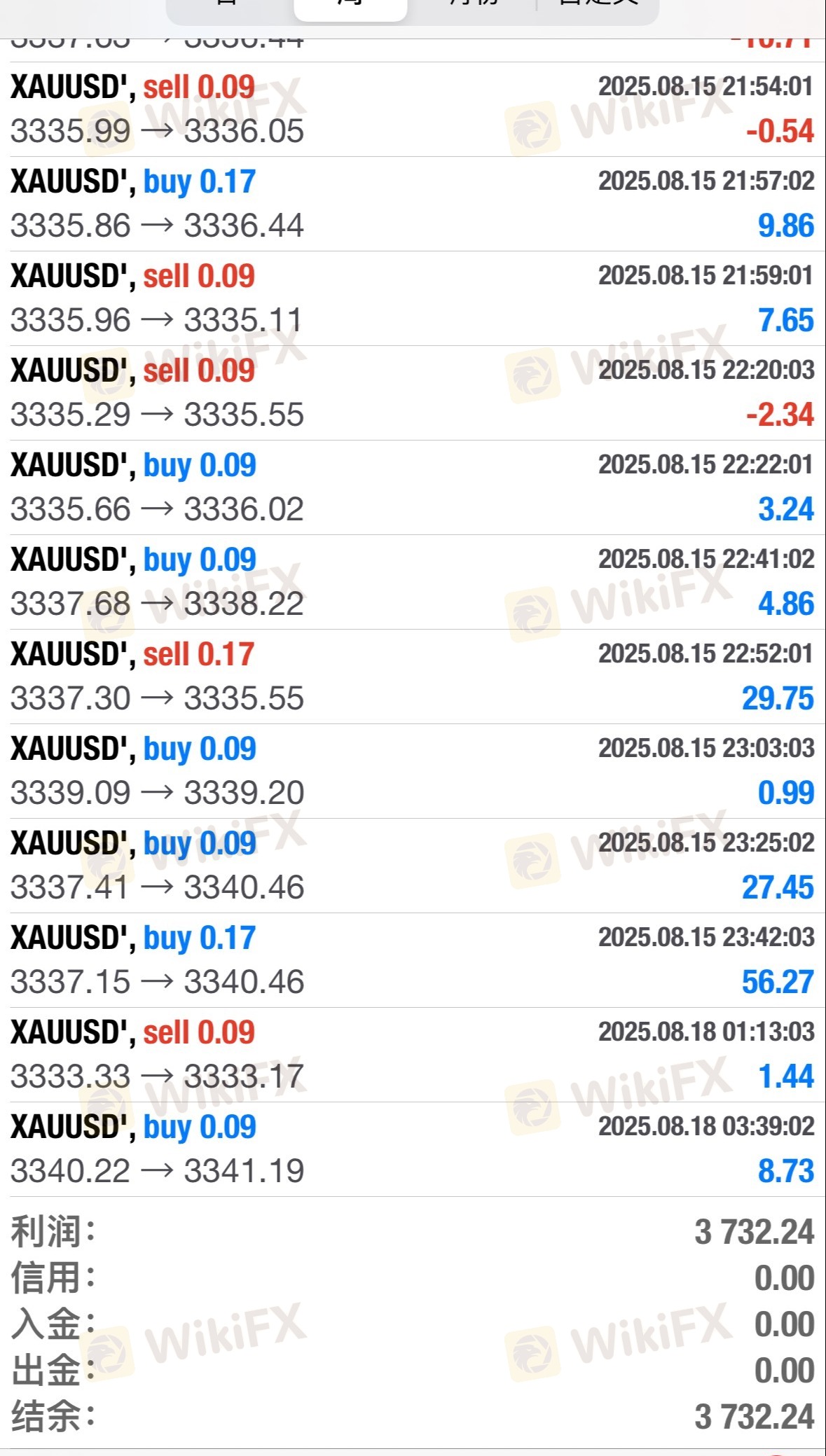Open the 2025.08.18 01:13:03 sell trade
Viewport: 826px width, 1456px height.
[x=413, y=1055]
